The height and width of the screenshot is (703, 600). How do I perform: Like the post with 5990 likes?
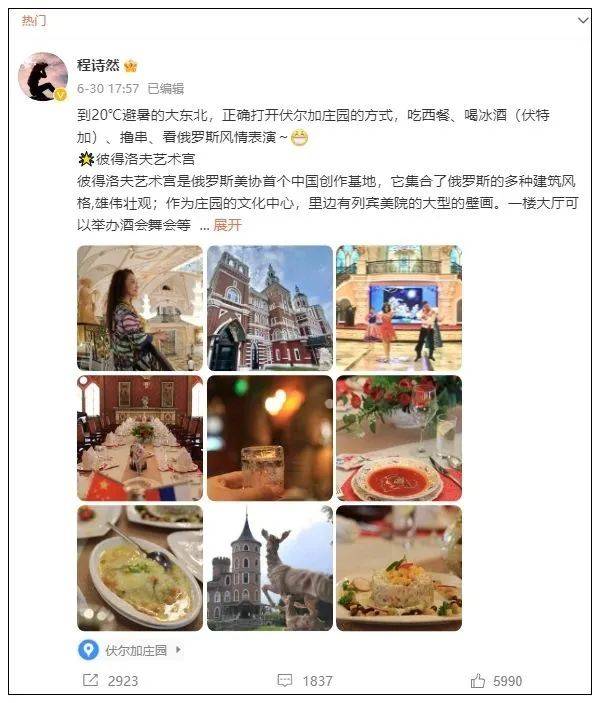497,681
